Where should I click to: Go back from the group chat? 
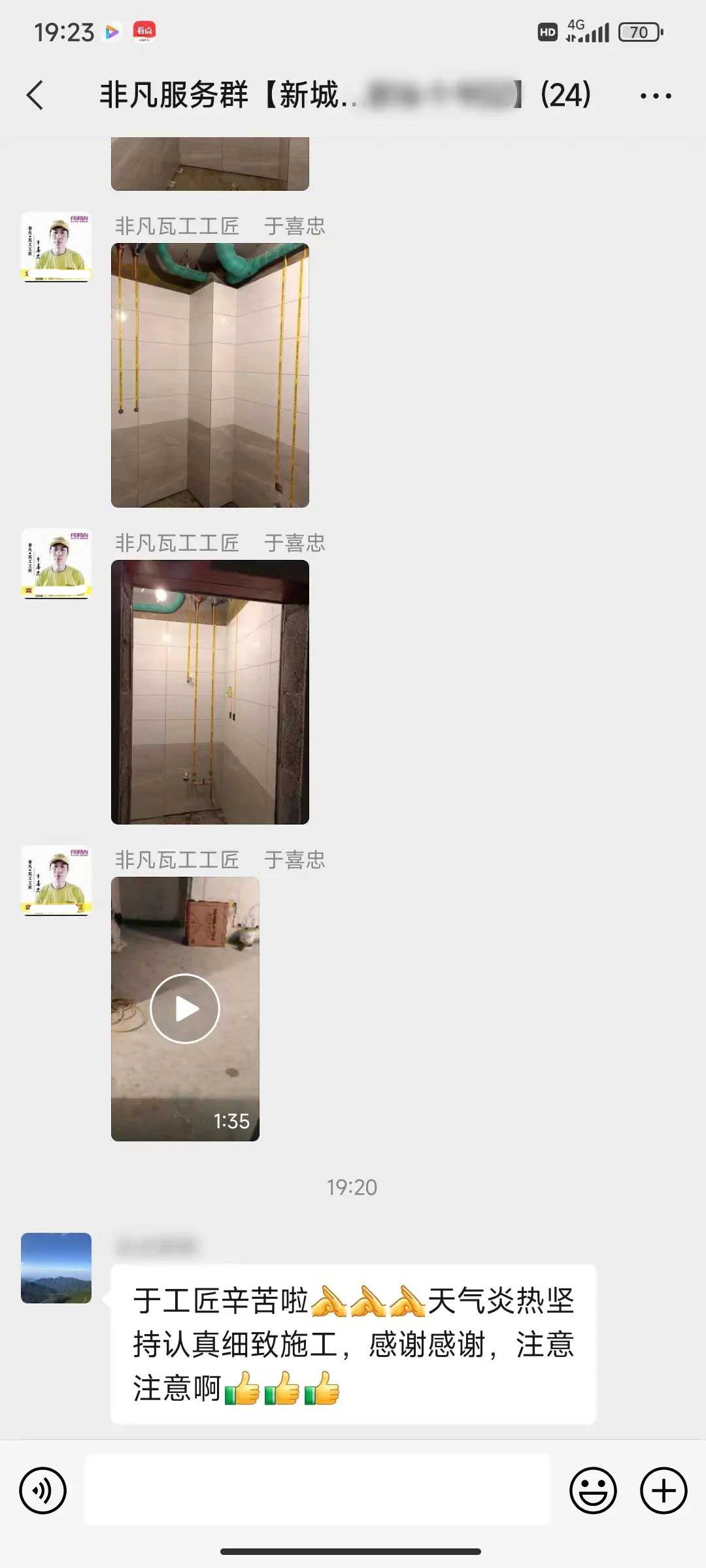click(x=35, y=95)
